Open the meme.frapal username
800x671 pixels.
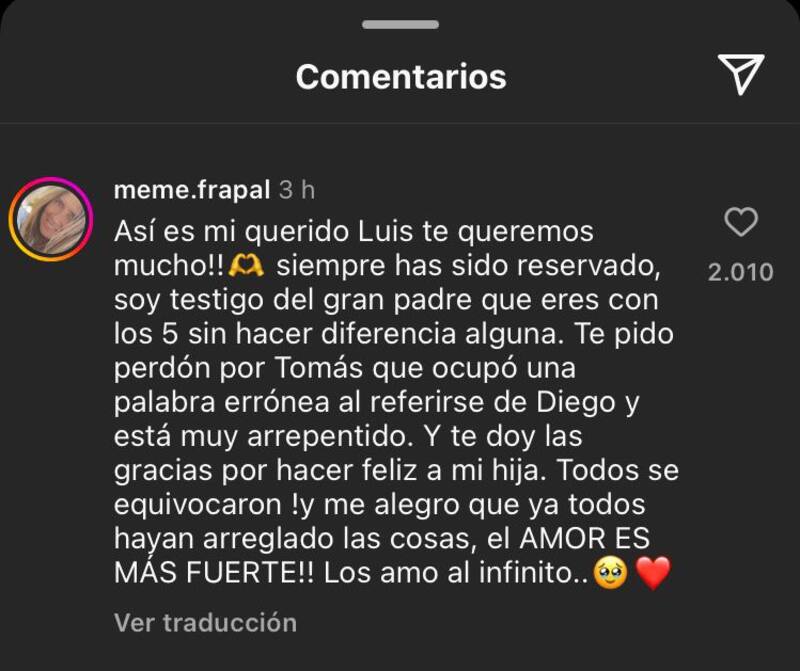[192, 189]
